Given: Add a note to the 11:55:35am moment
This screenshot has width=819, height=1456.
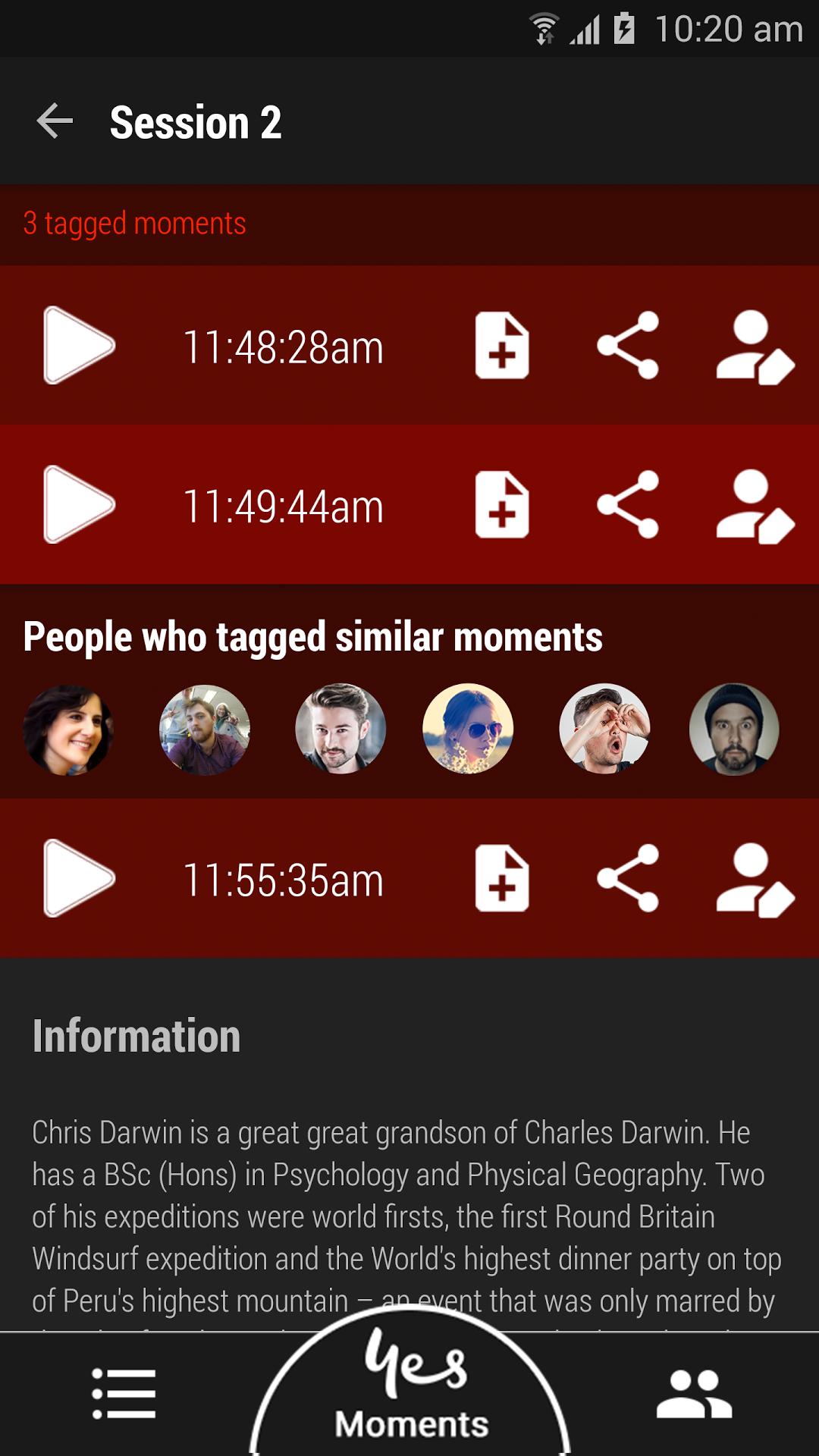Looking at the screenshot, I should coord(502,878).
